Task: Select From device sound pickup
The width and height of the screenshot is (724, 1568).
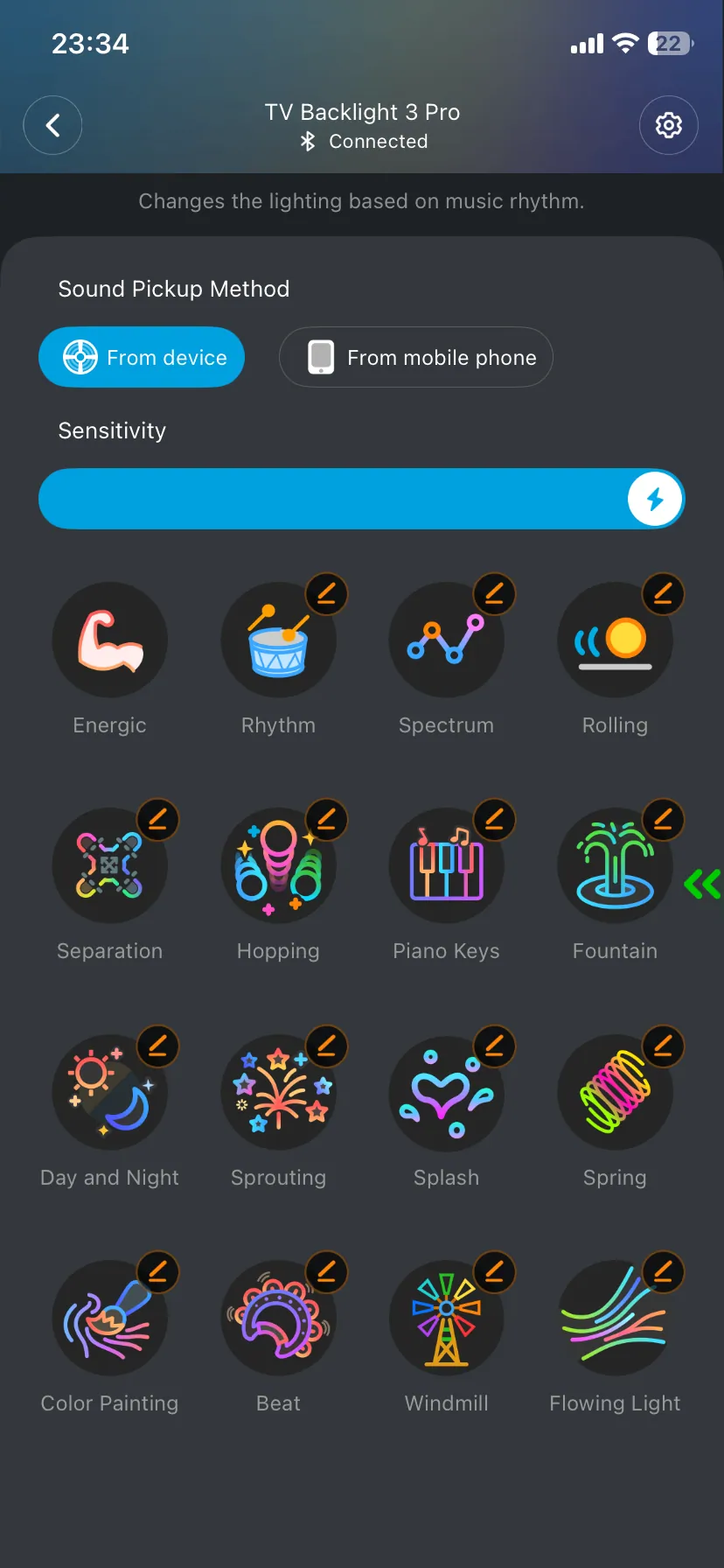Action: (x=142, y=357)
